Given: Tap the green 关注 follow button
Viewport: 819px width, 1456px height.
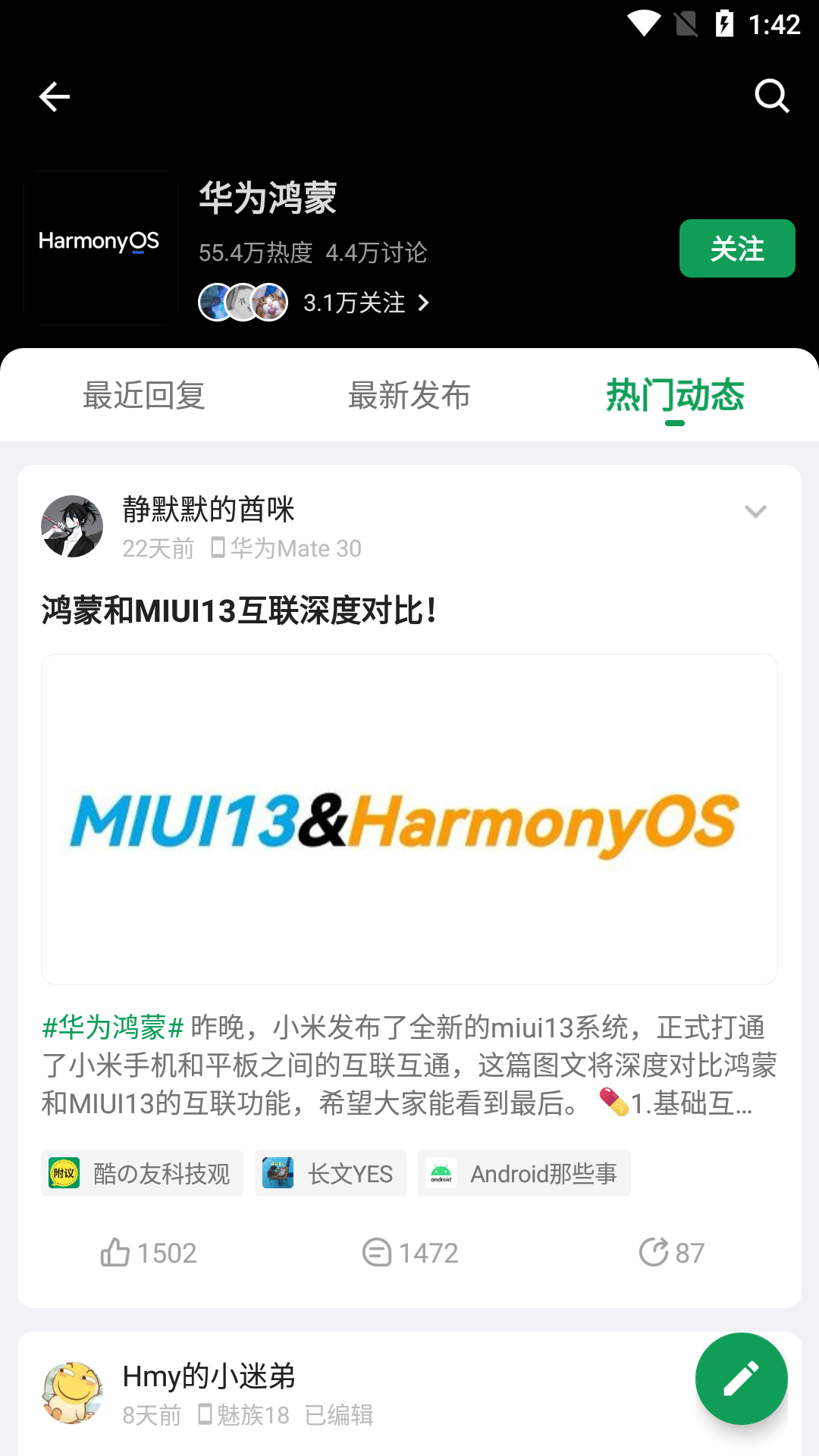Looking at the screenshot, I should pyautogui.click(x=736, y=249).
